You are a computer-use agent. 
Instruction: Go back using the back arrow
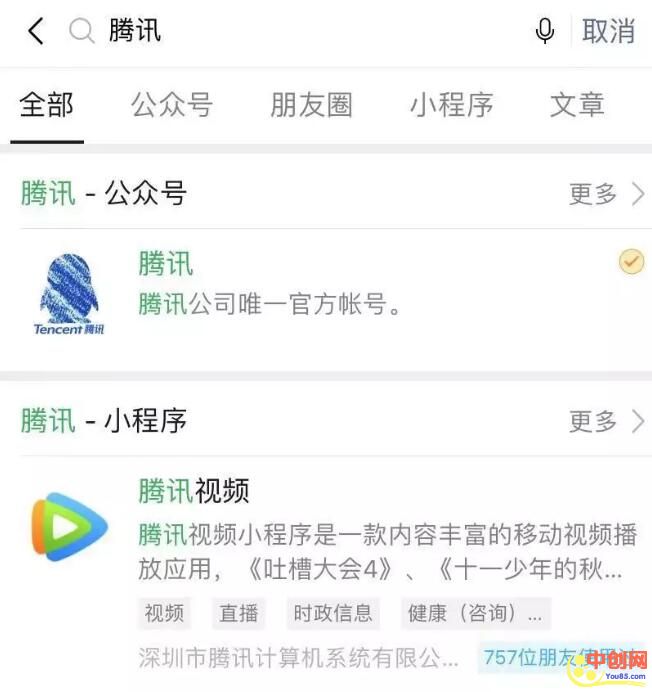(36, 31)
